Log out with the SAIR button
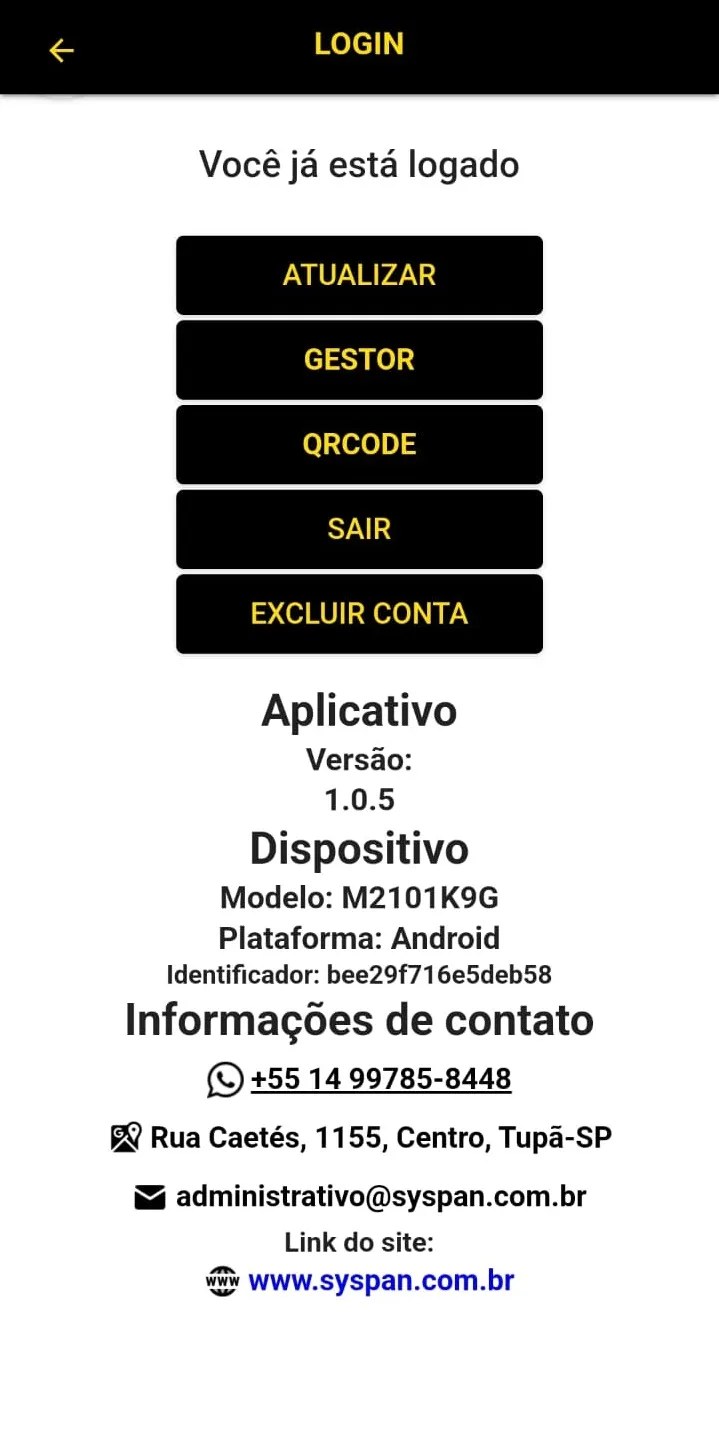 (x=359, y=529)
